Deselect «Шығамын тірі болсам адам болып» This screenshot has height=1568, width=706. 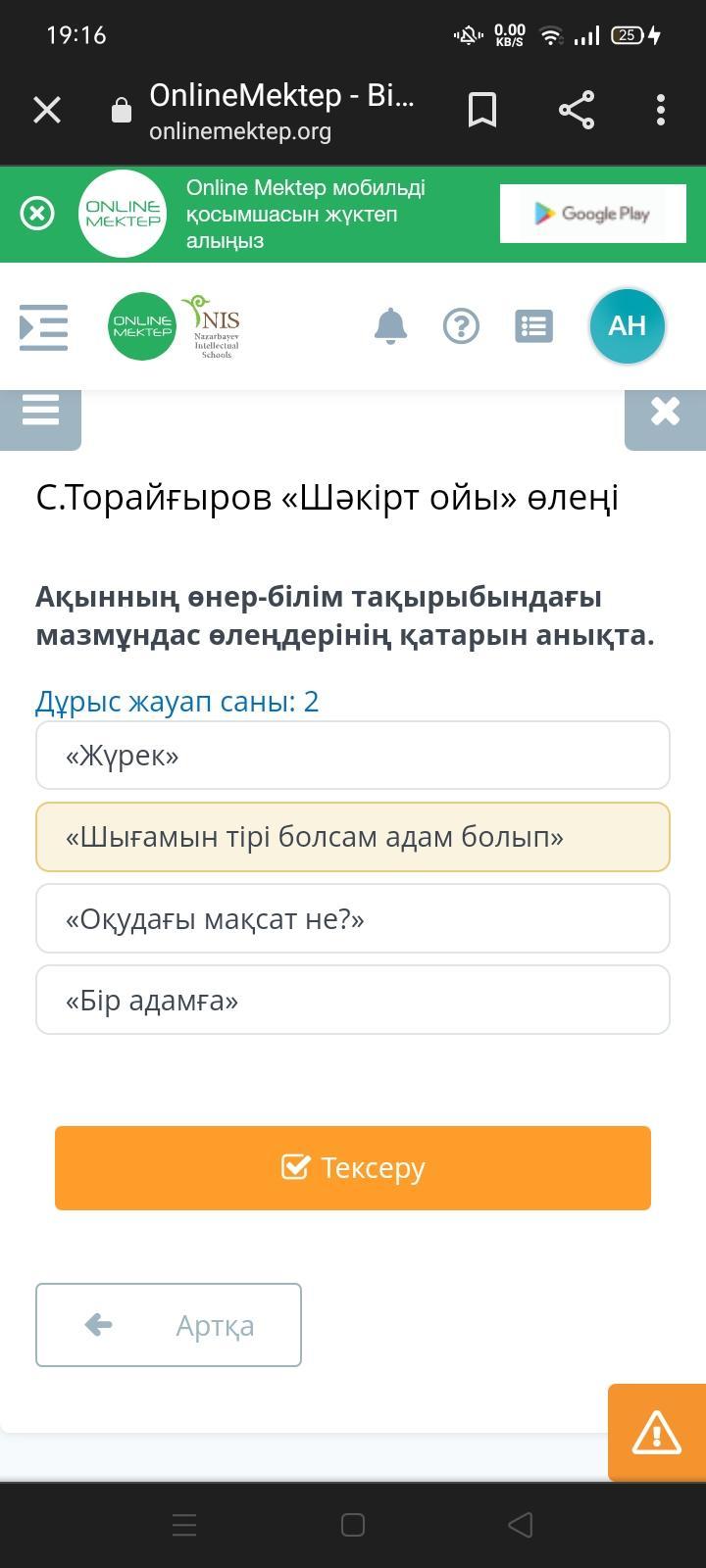[353, 837]
